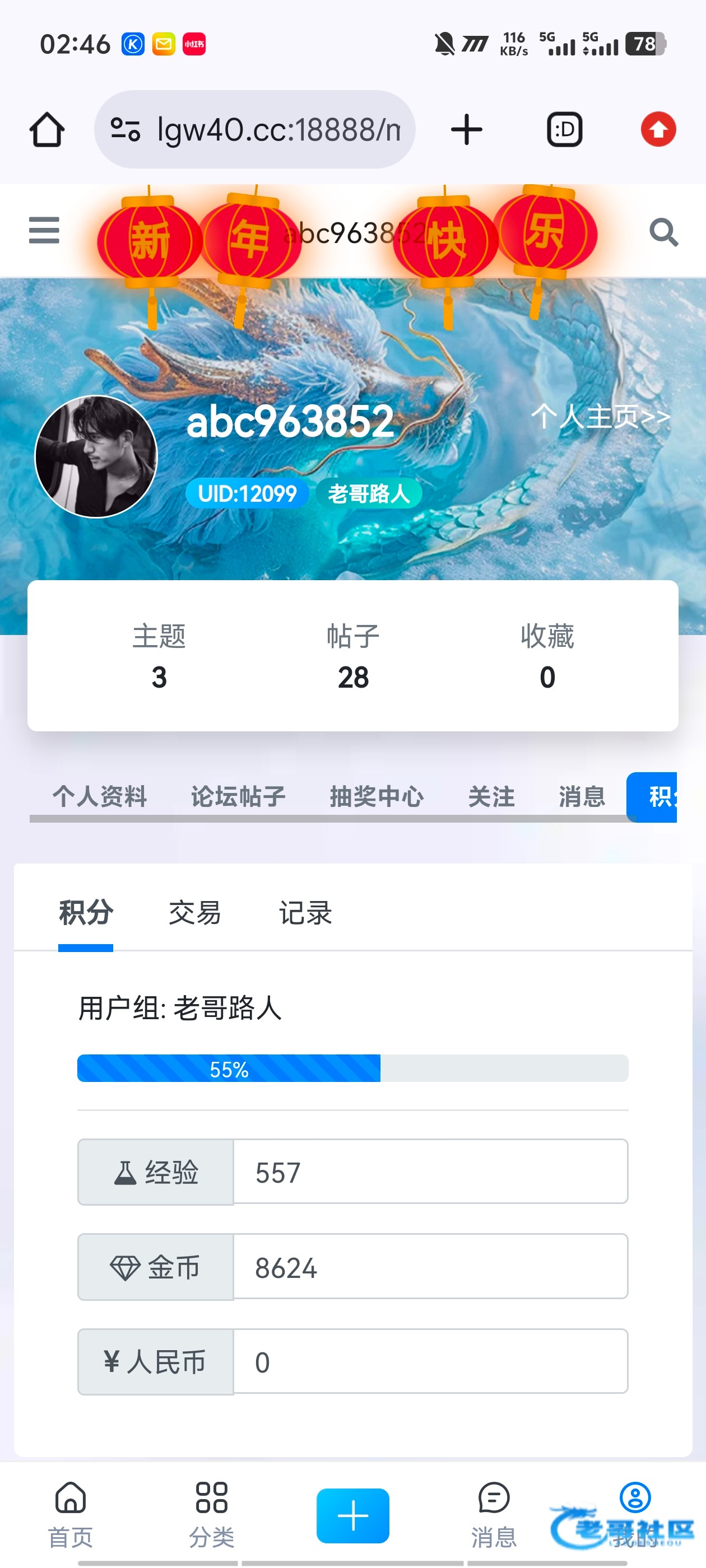Select the 记录 sub-tab
Image resolution: width=706 pixels, height=1568 pixels.
coord(305,913)
